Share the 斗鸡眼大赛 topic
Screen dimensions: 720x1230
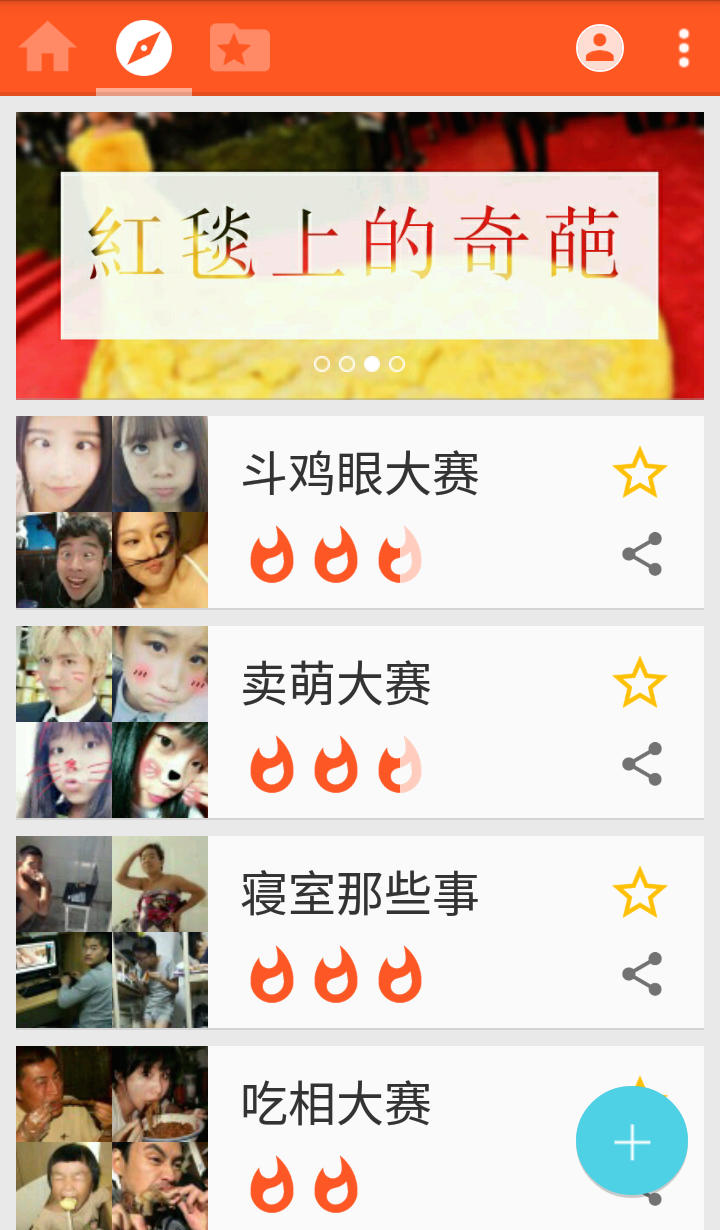click(642, 554)
